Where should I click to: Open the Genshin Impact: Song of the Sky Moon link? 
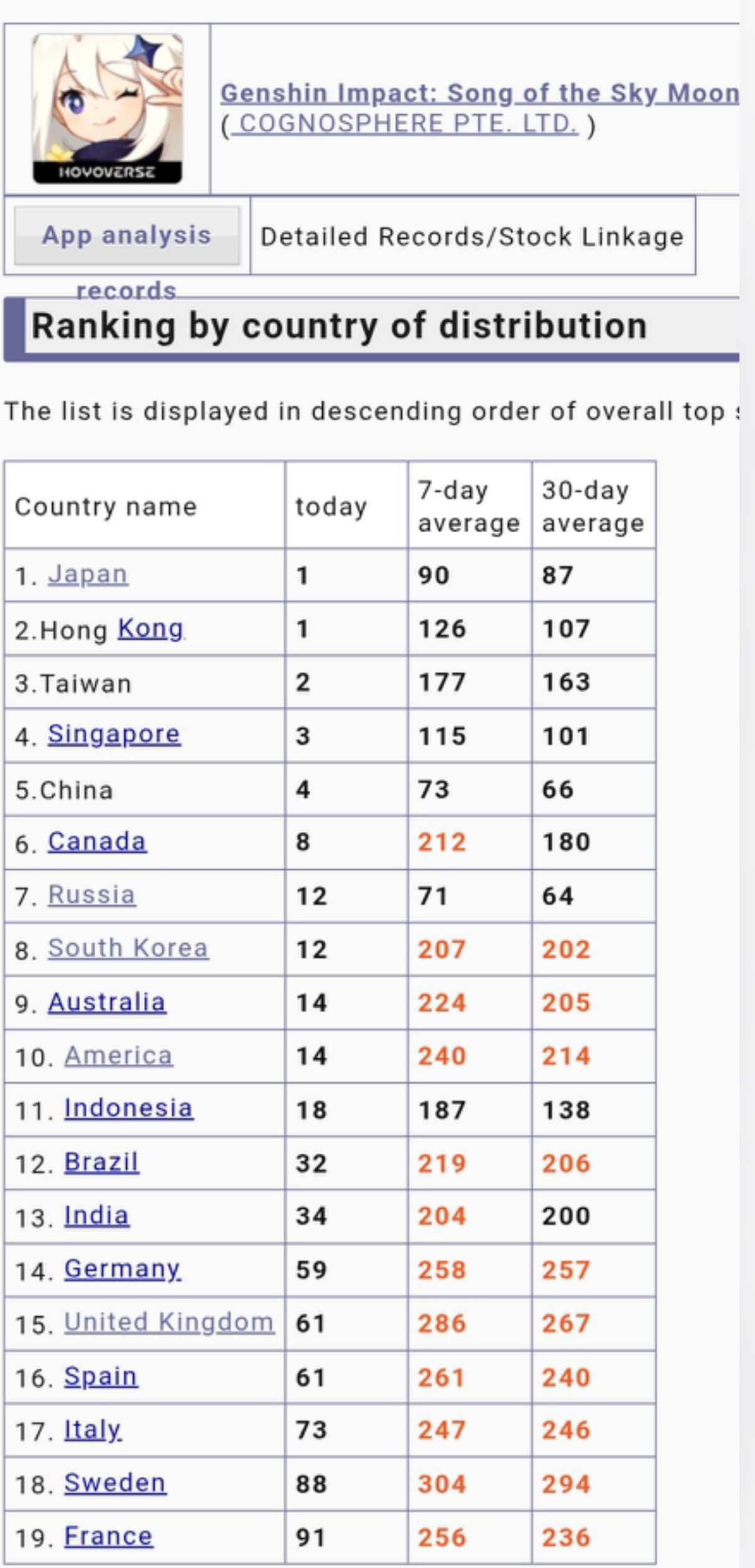pyautogui.click(x=479, y=93)
